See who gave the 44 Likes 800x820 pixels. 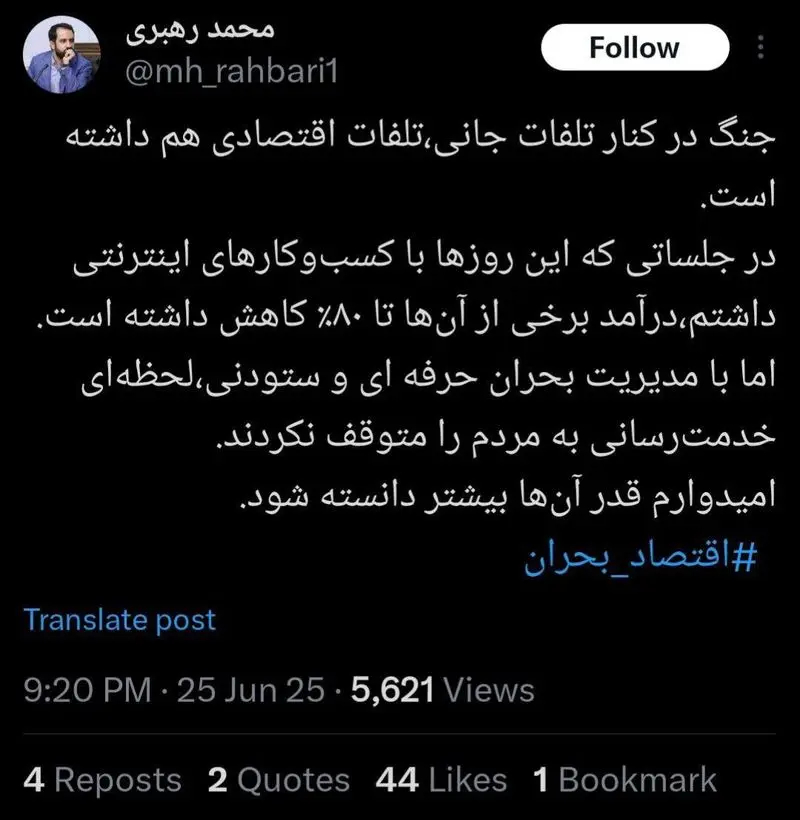click(441, 780)
